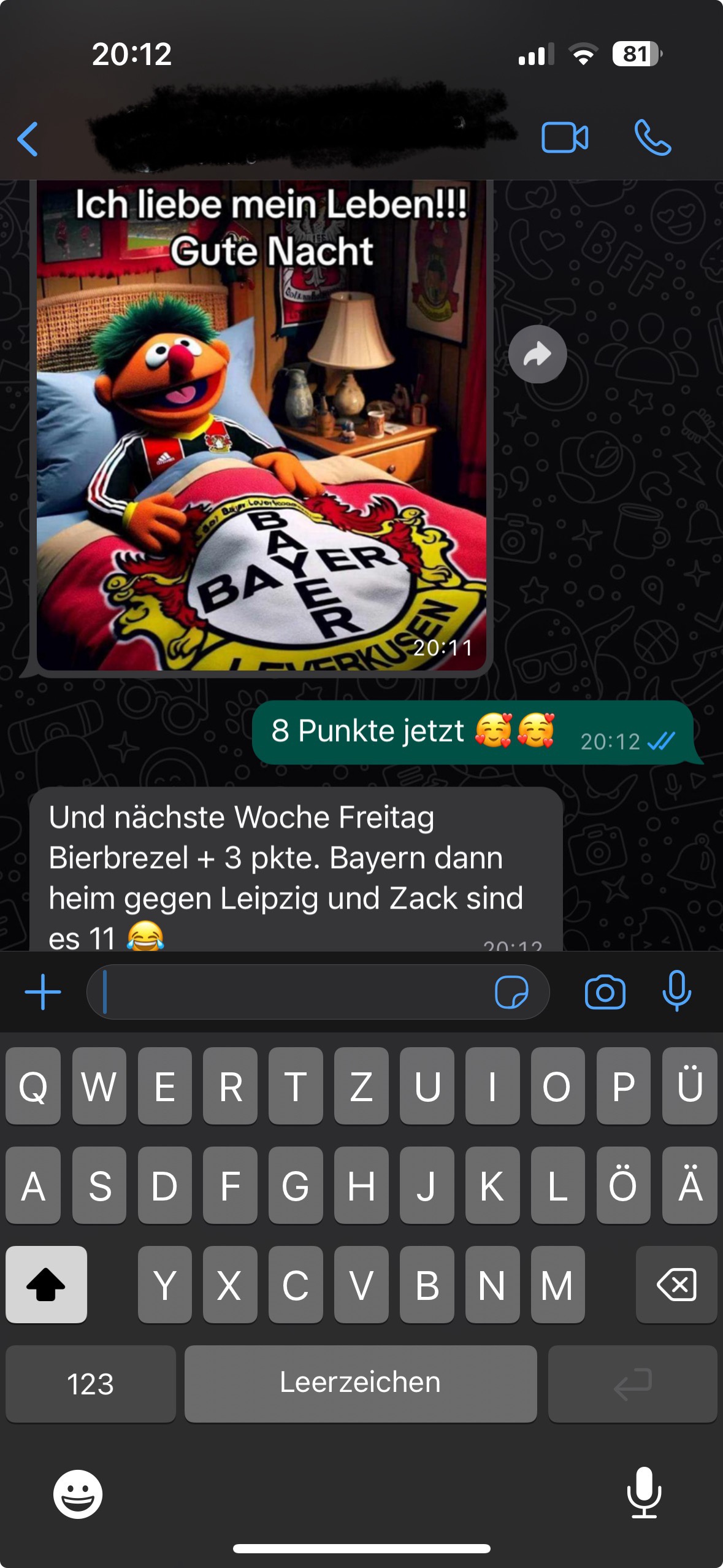Focus the message text field
723x1568 pixels.
click(x=294, y=992)
